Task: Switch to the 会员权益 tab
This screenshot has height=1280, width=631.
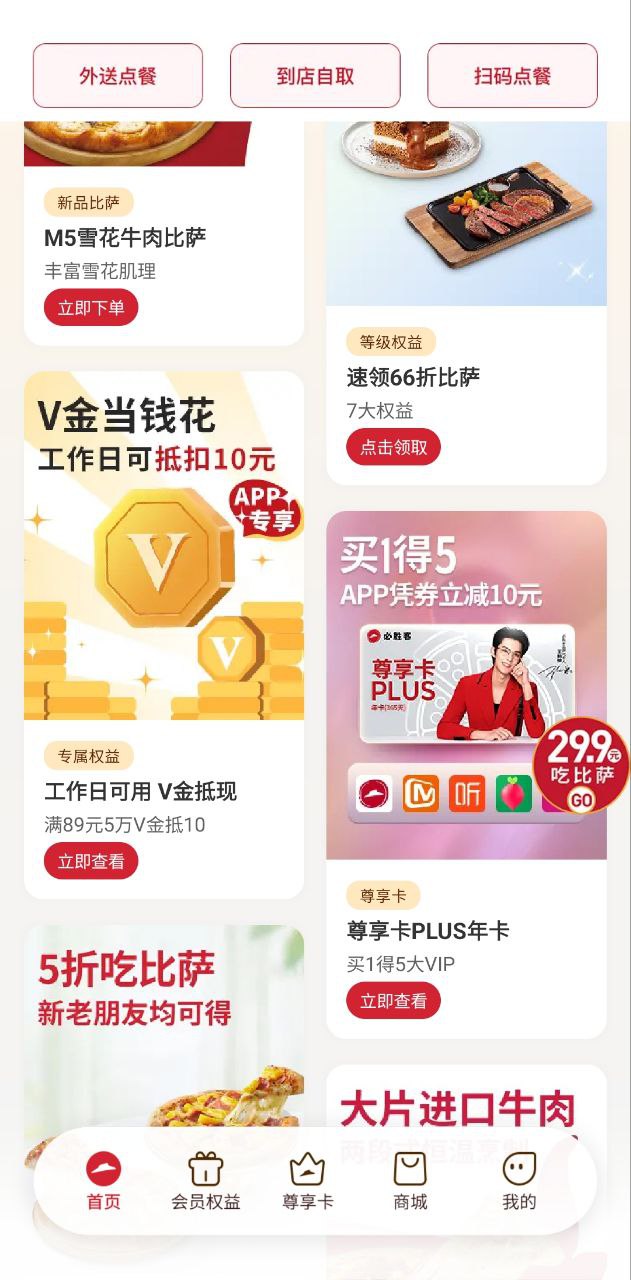Action: tap(206, 1181)
